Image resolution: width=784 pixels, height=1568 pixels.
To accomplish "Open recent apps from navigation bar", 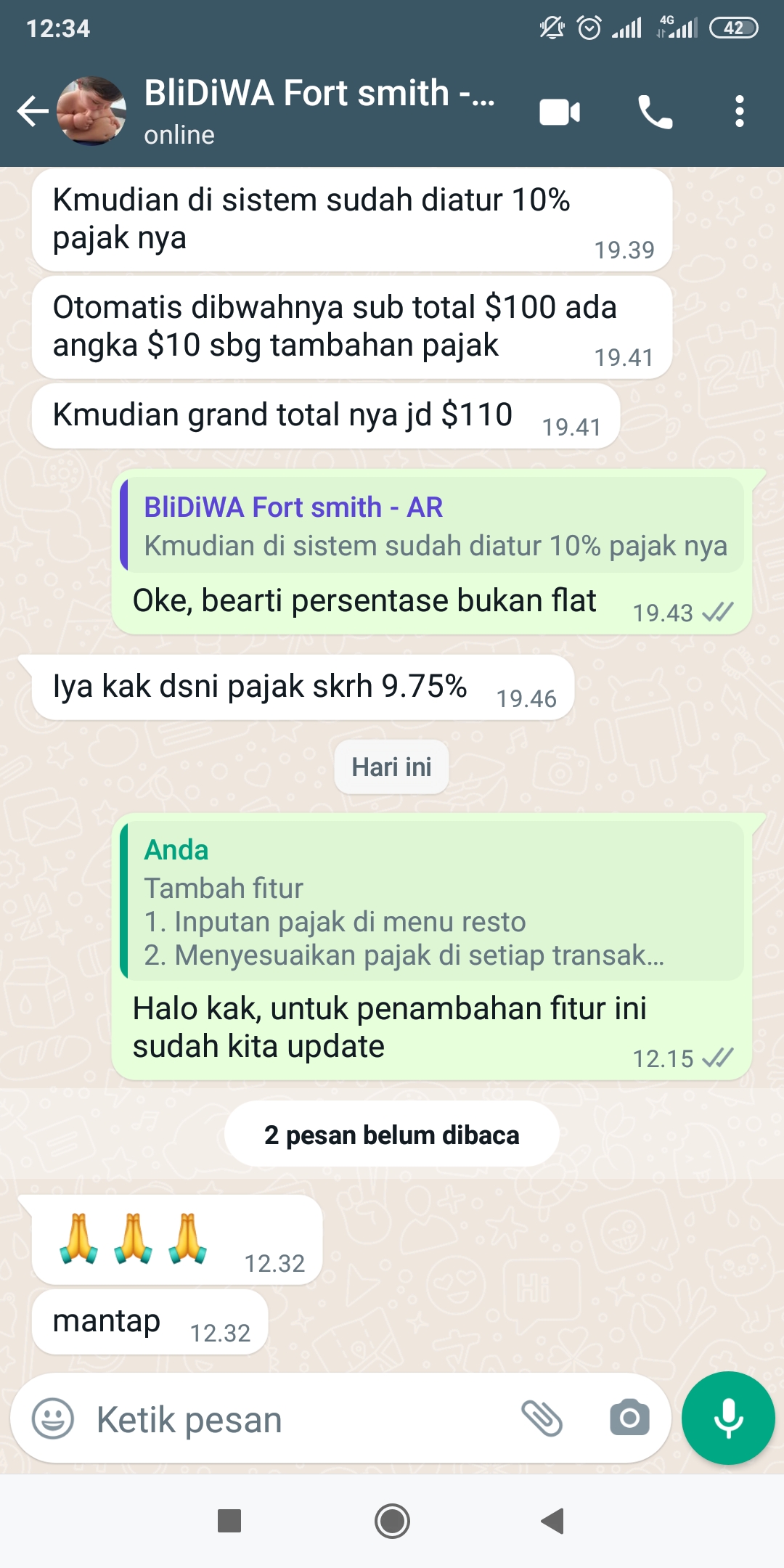I will (229, 1521).
